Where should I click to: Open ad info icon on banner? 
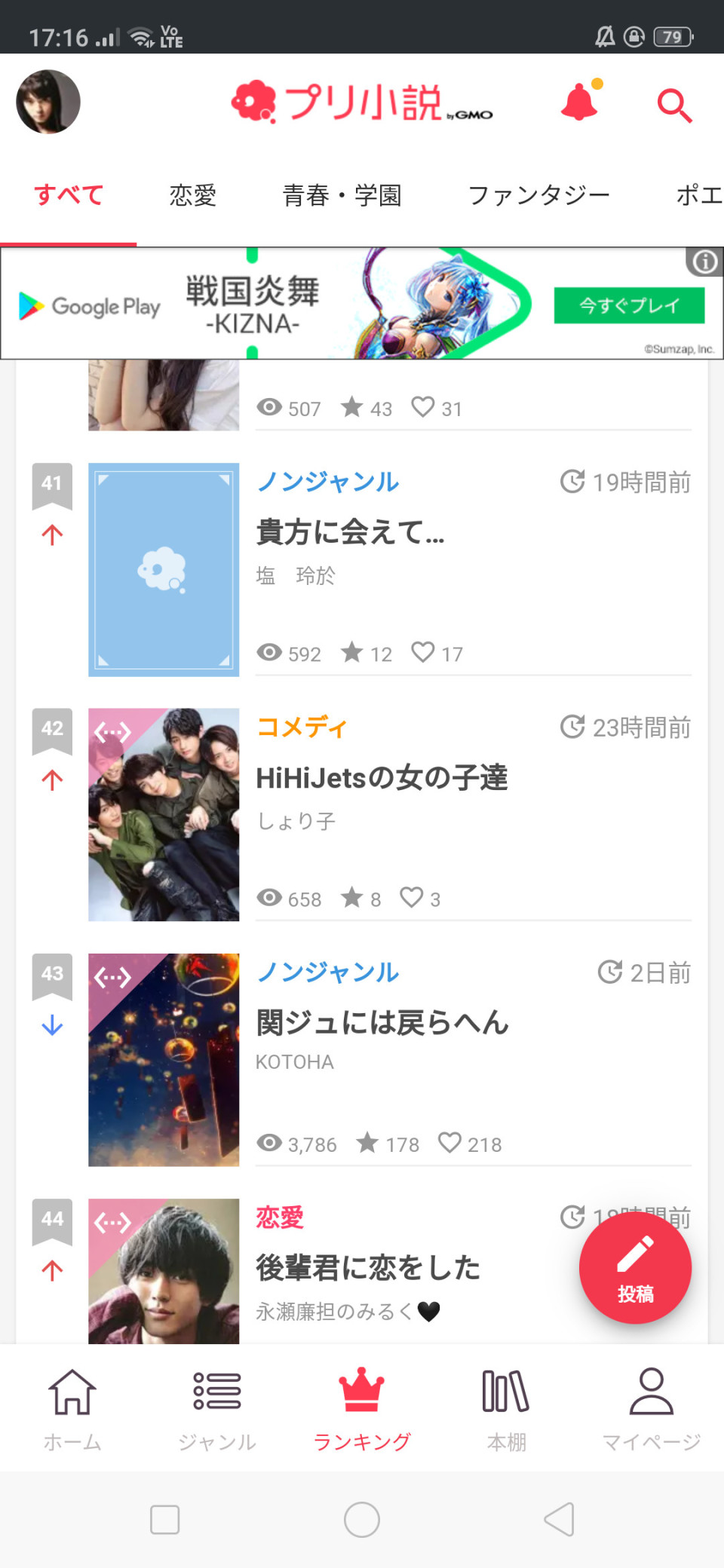pos(705,262)
